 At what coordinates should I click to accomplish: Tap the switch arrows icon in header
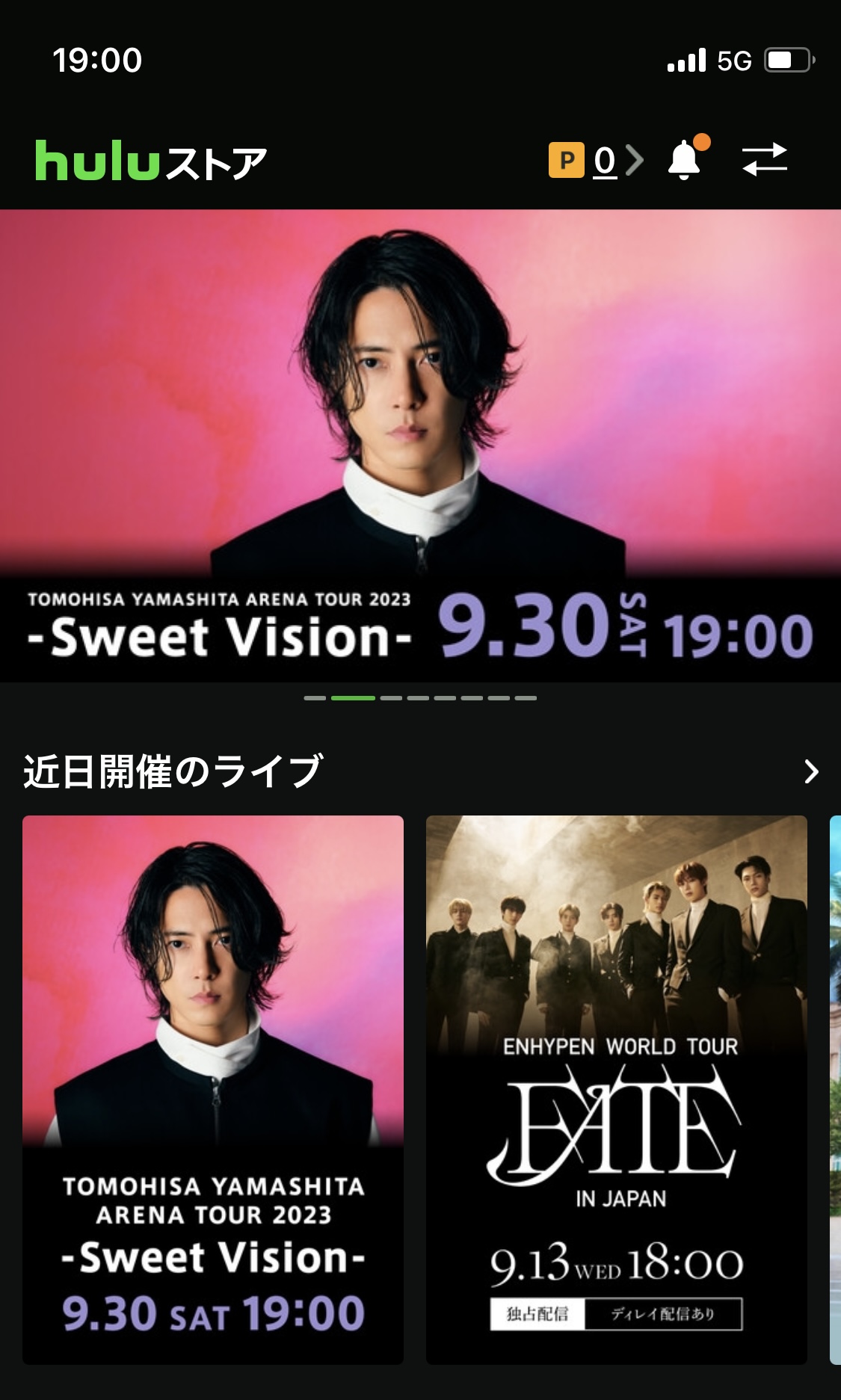(x=764, y=159)
